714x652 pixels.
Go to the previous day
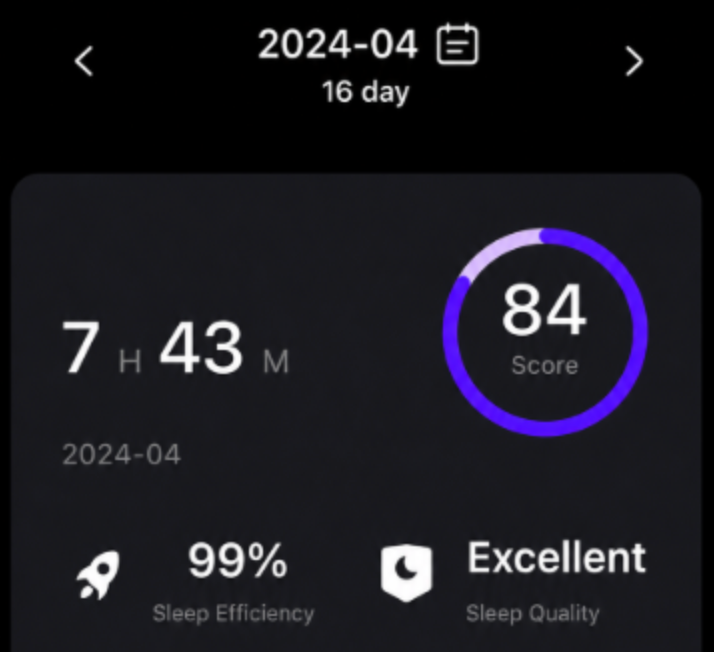[84, 61]
